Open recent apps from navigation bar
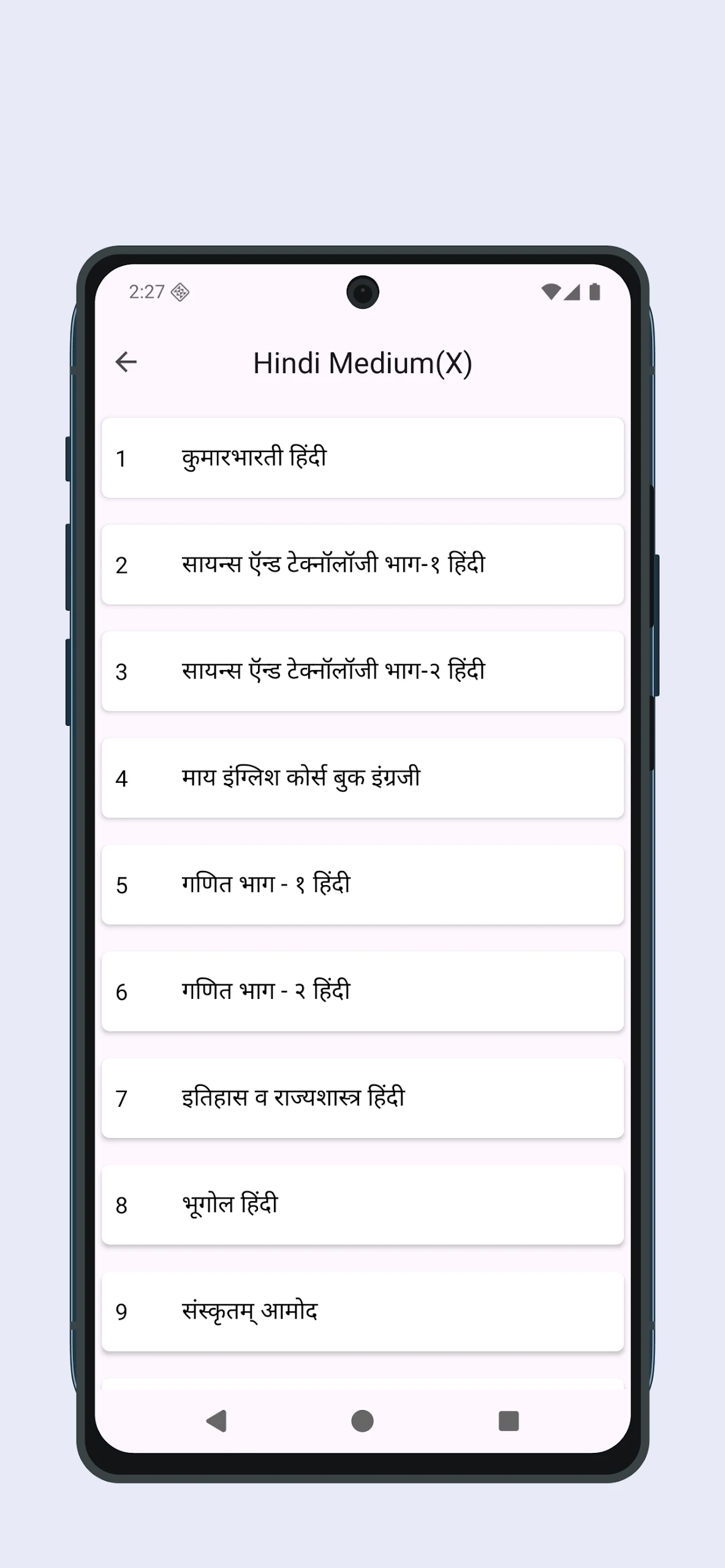Screen dimensions: 725x1568 (x=509, y=1421)
